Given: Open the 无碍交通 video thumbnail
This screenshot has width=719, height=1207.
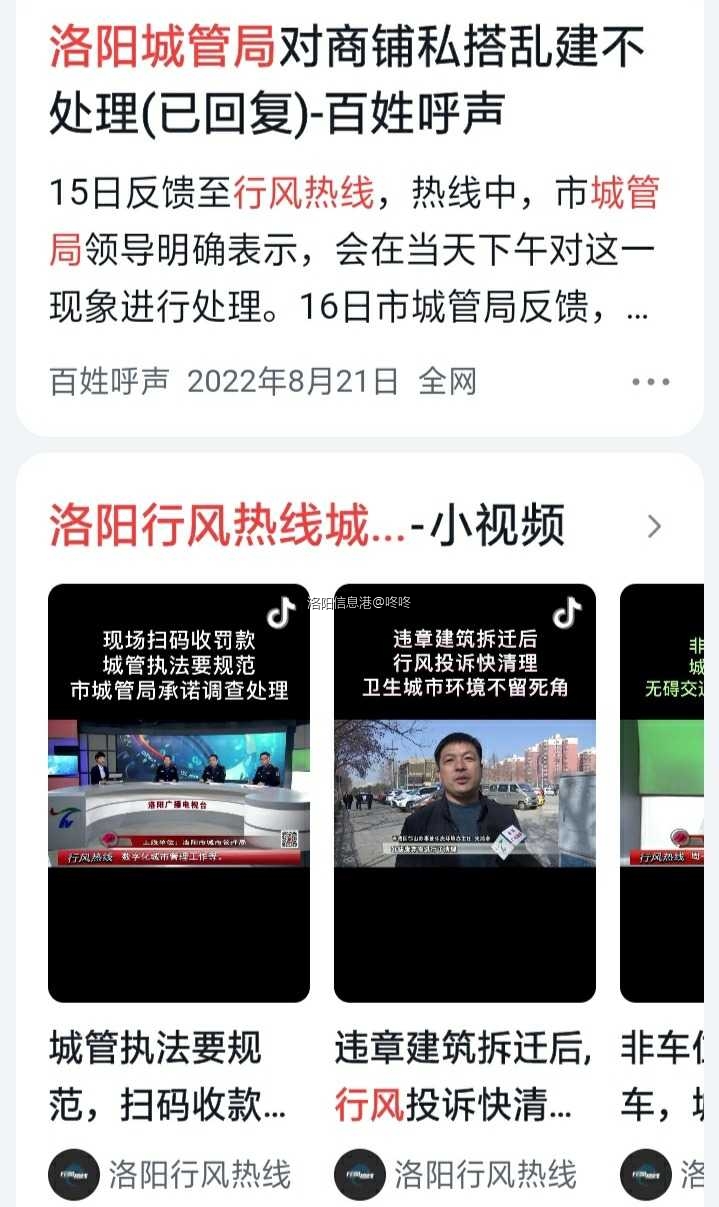Looking at the screenshot, I should tap(669, 792).
